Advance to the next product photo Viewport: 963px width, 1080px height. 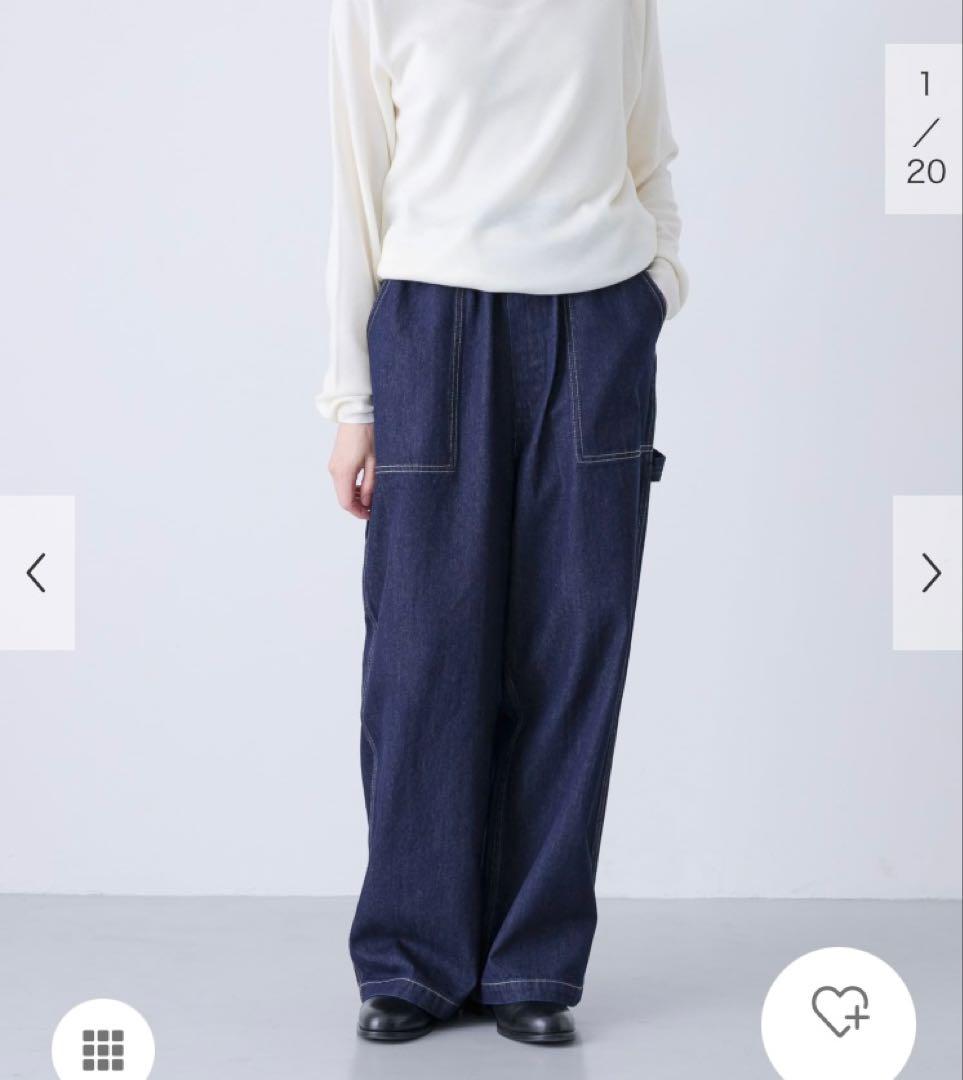(x=929, y=573)
